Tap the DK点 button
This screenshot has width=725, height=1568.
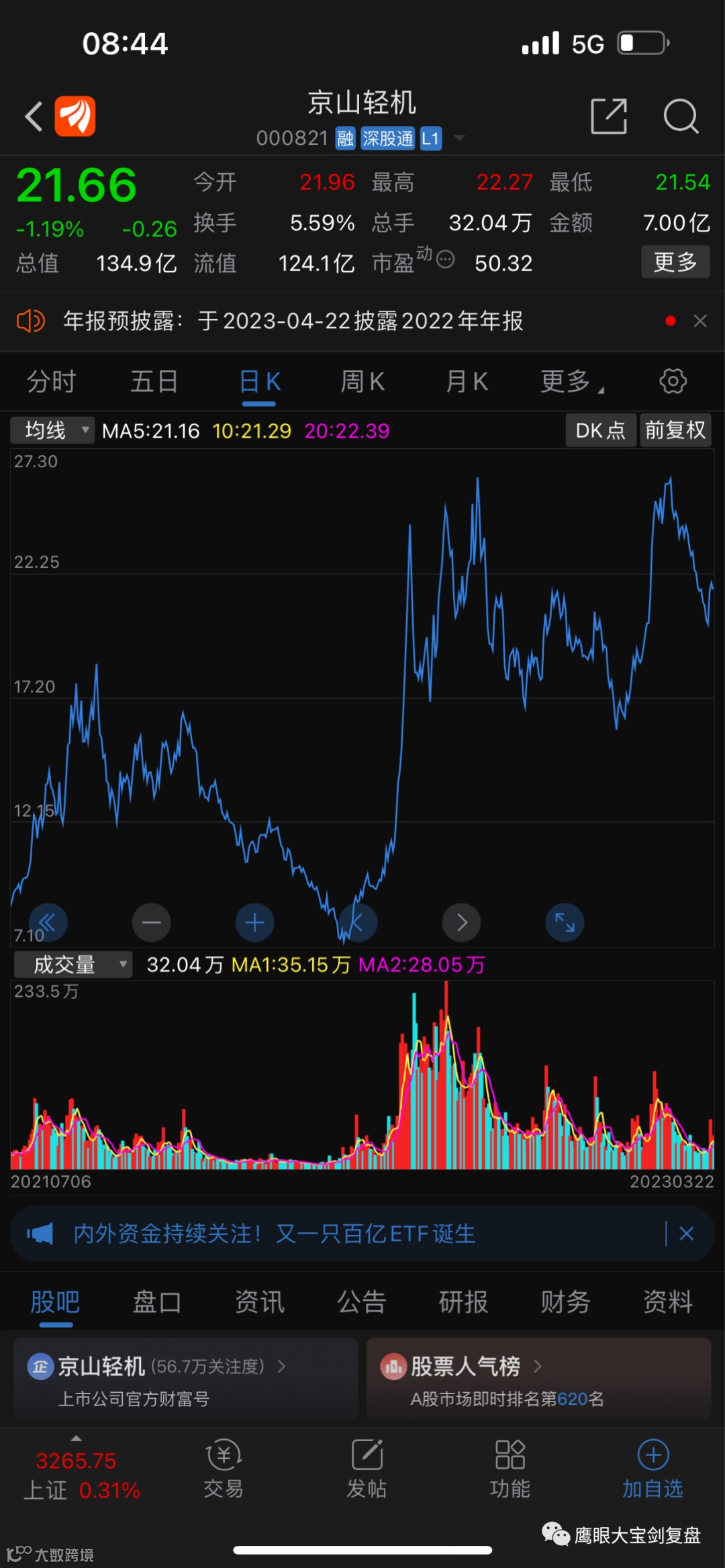[600, 430]
